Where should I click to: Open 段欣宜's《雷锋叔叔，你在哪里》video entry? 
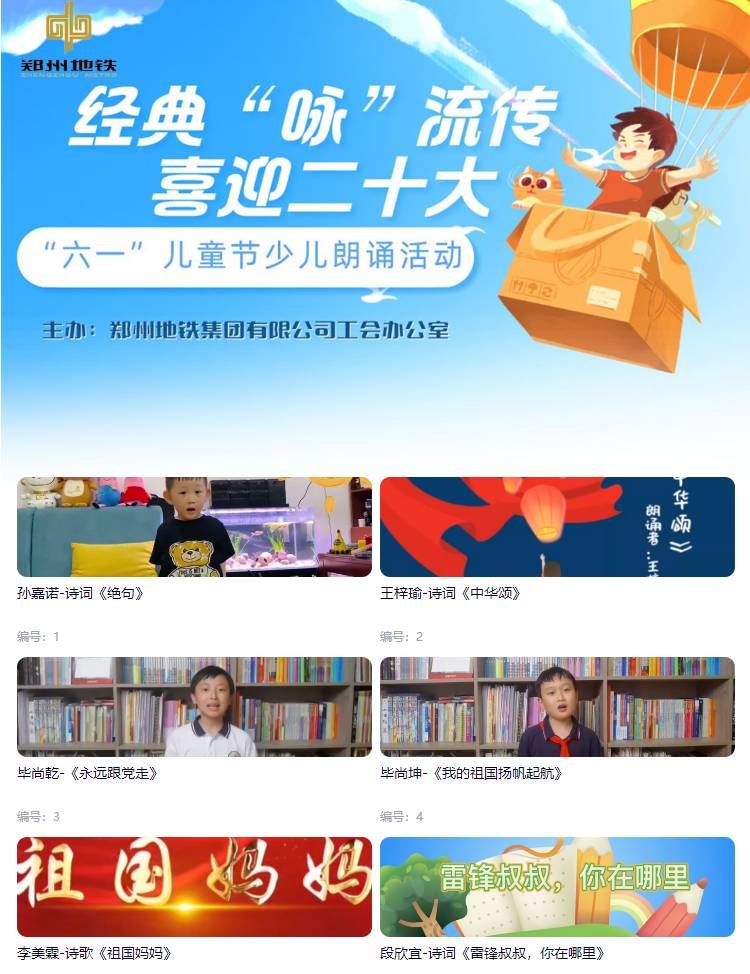pyautogui.click(x=557, y=887)
